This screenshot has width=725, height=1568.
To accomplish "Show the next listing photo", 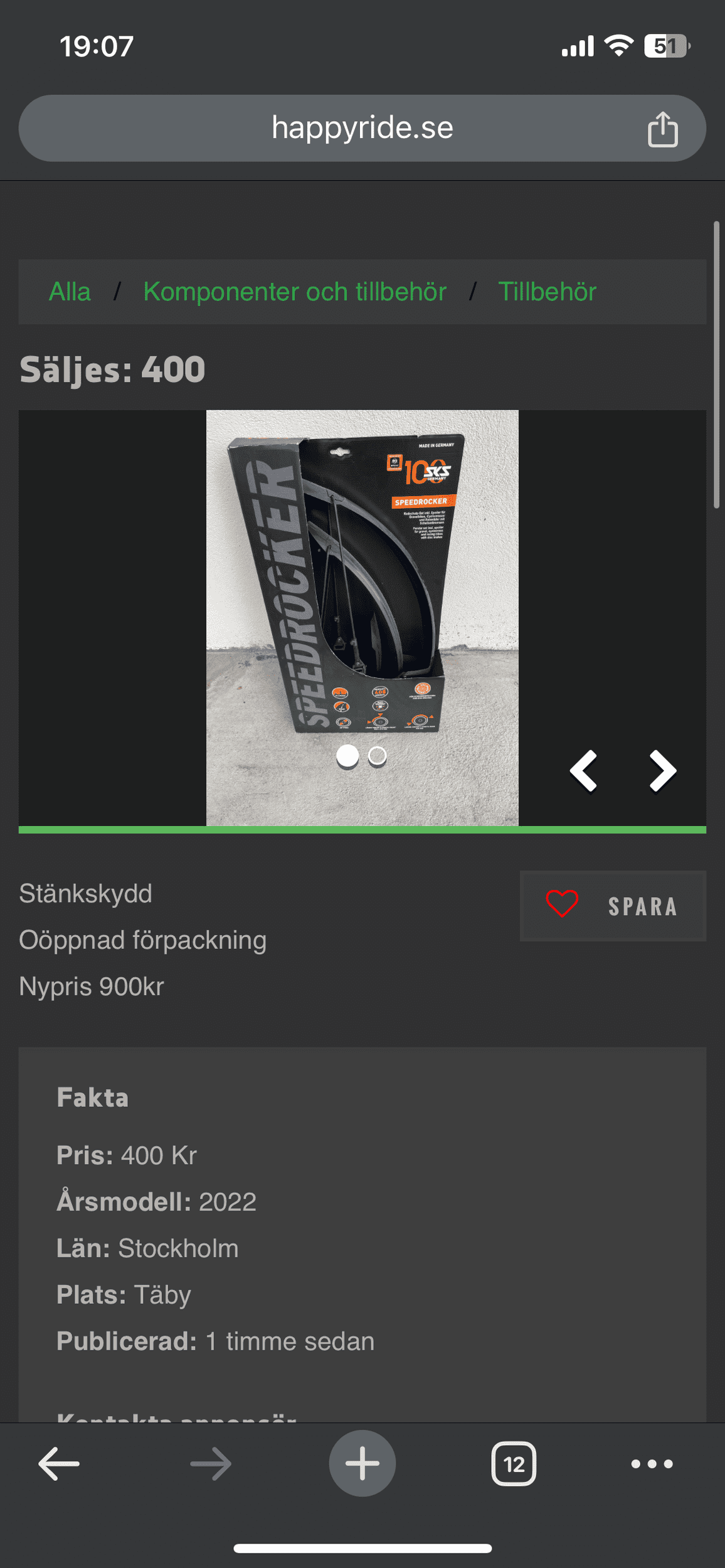I will (x=662, y=770).
